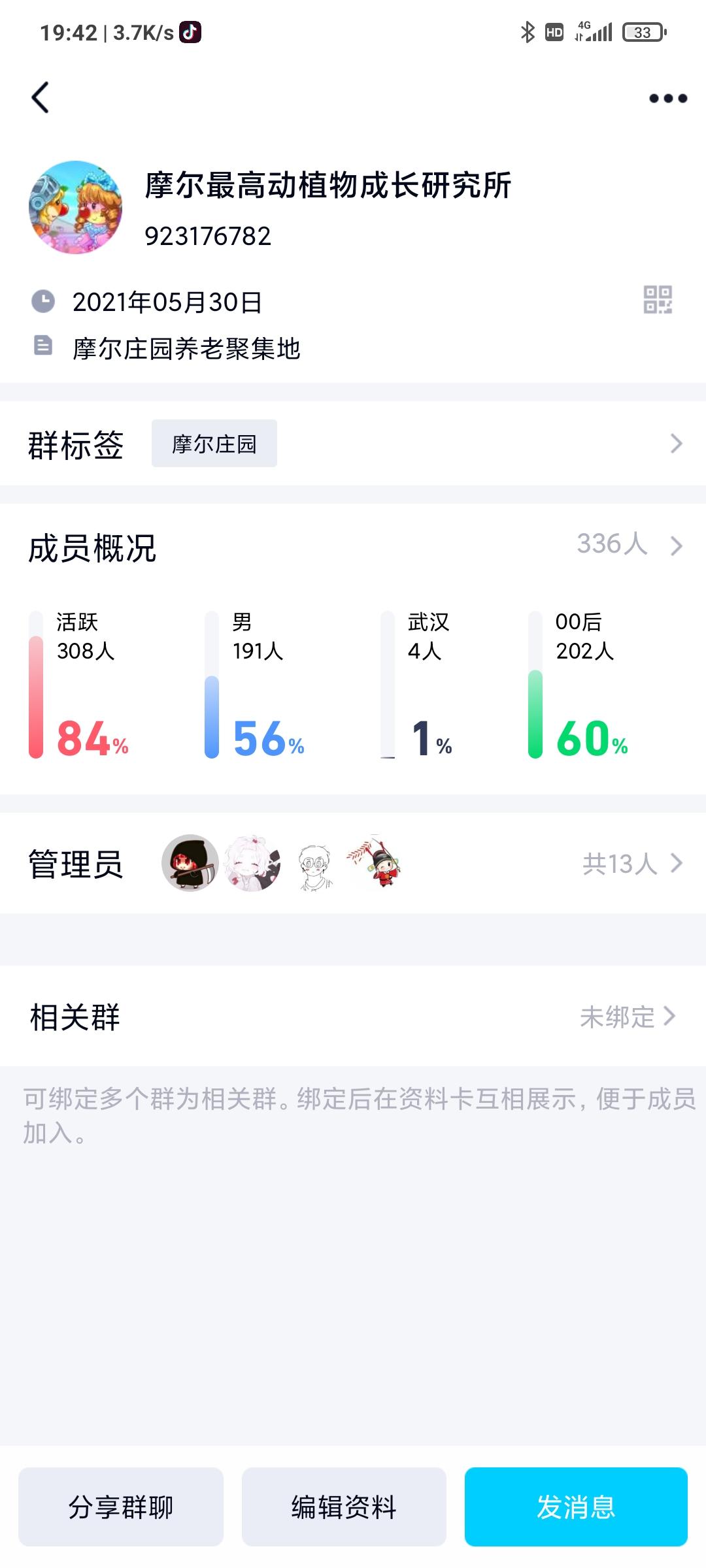Tap the TikTok icon in the status bar
The image size is (706, 1568).
point(188,30)
